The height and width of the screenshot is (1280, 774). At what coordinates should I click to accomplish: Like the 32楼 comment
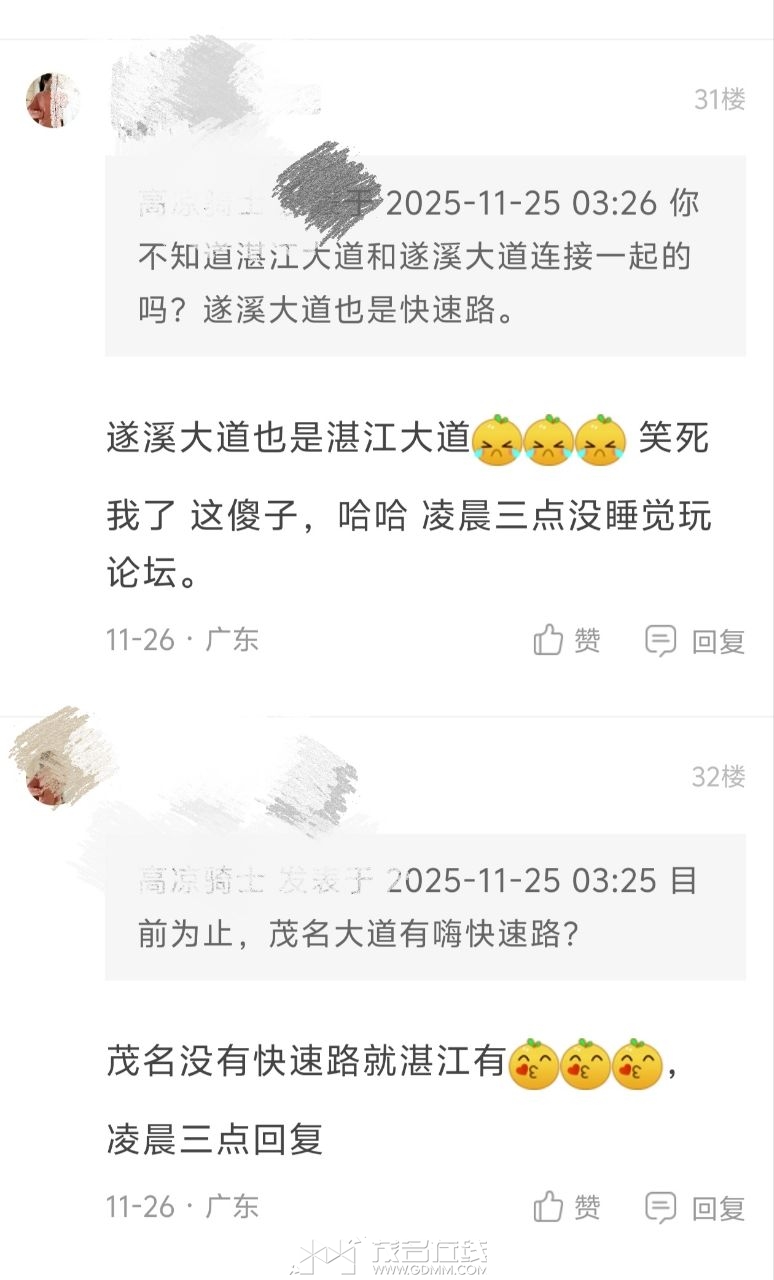(x=567, y=1207)
